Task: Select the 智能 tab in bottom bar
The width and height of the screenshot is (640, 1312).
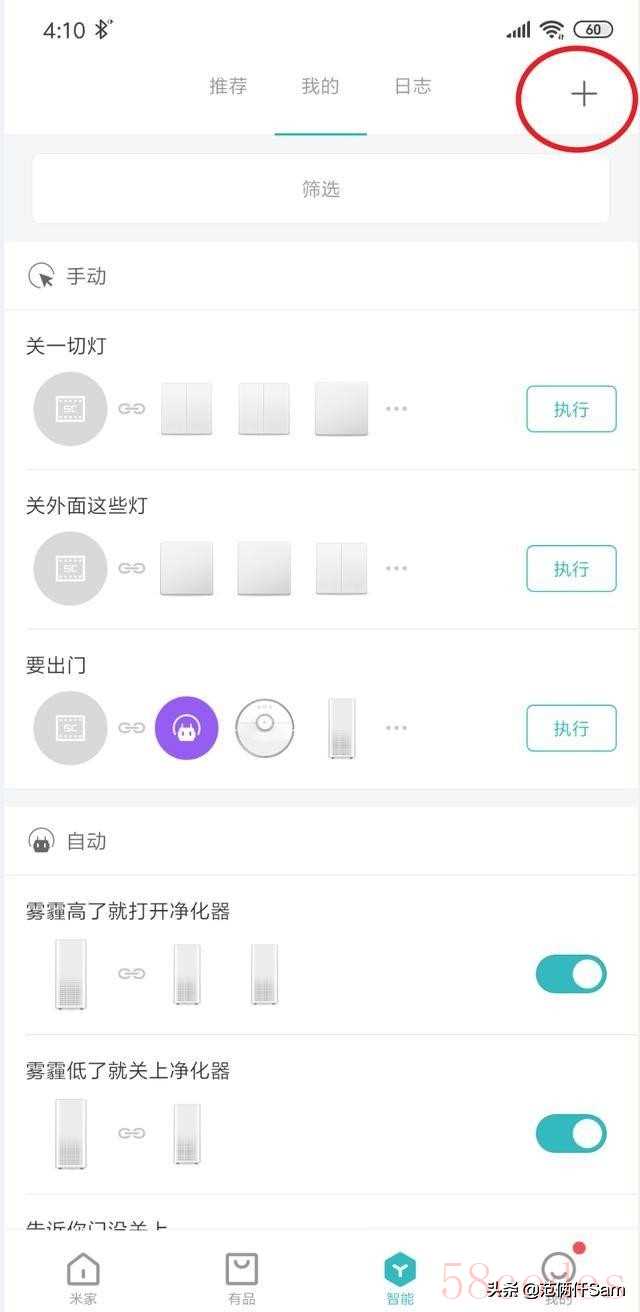Action: click(x=400, y=1278)
